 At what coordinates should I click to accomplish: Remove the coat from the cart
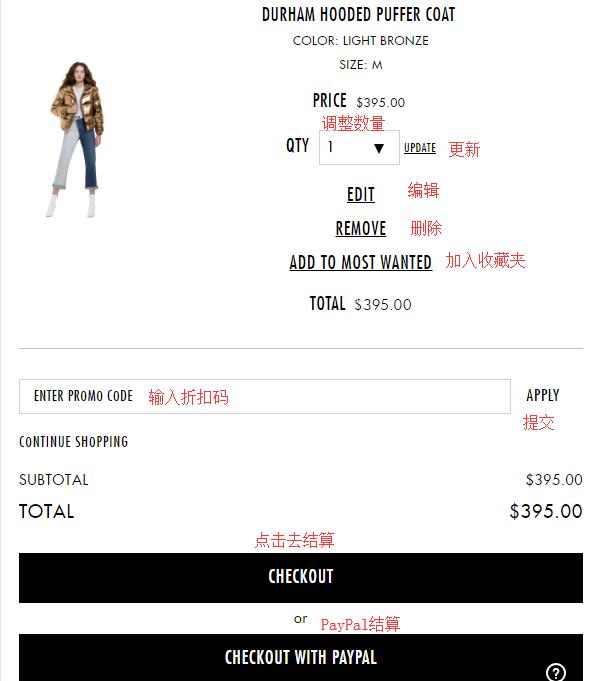pos(360,228)
